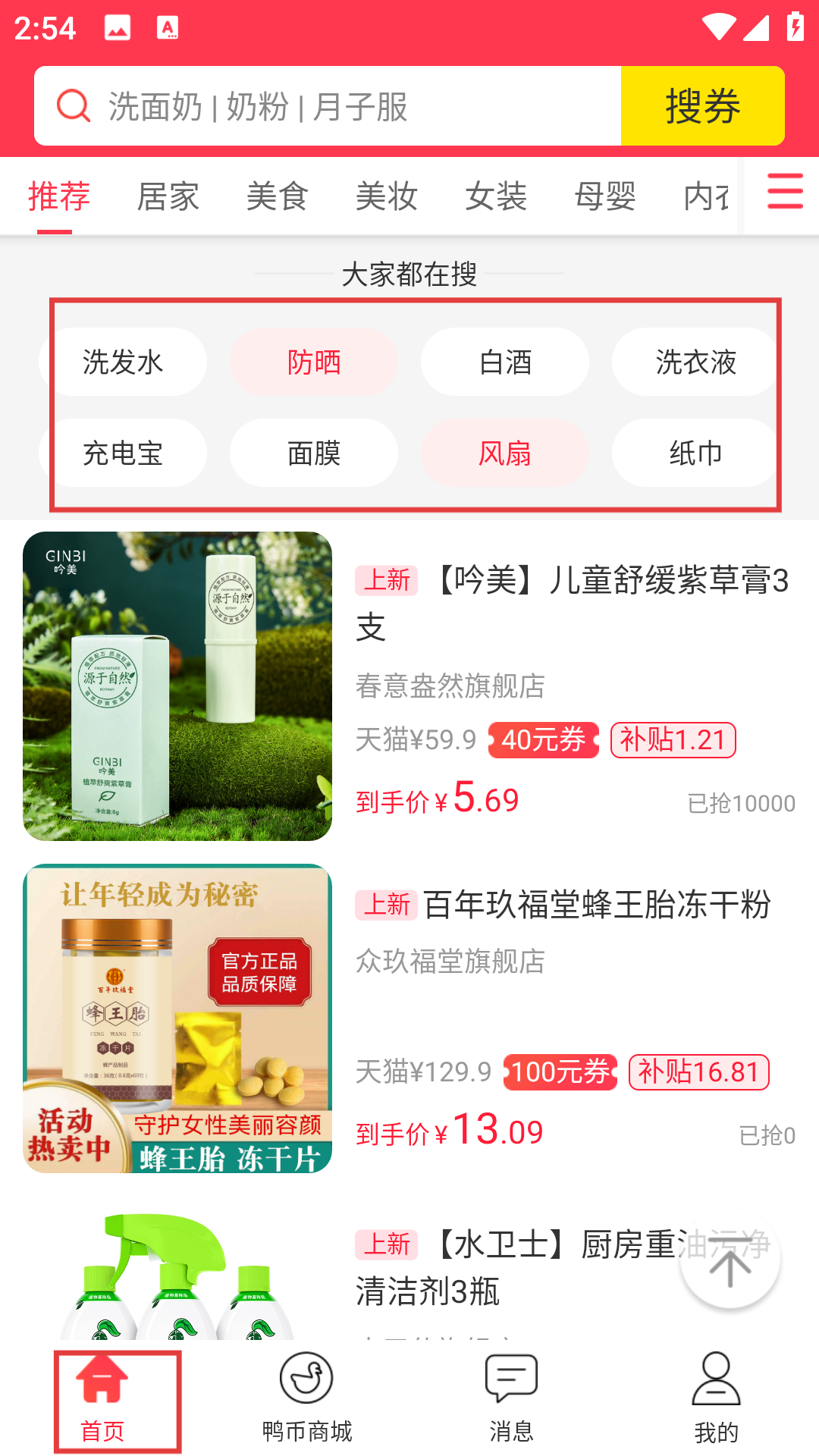Go to the 母婴 tab
This screenshot has height=1456, width=819.
[604, 197]
